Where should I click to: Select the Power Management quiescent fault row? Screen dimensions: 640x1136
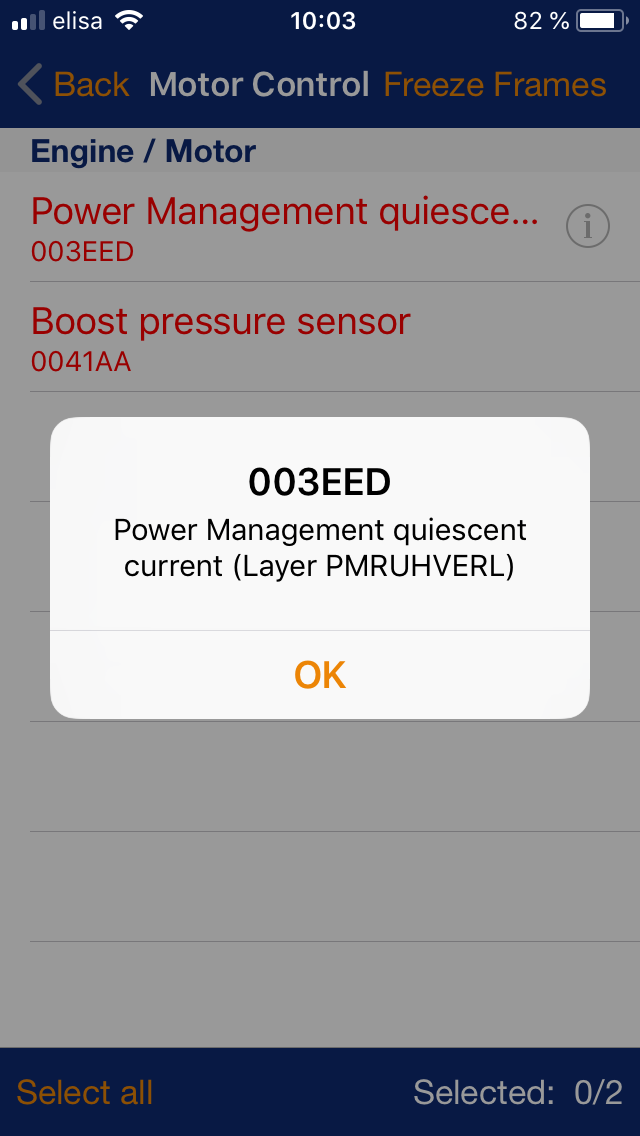point(285,228)
